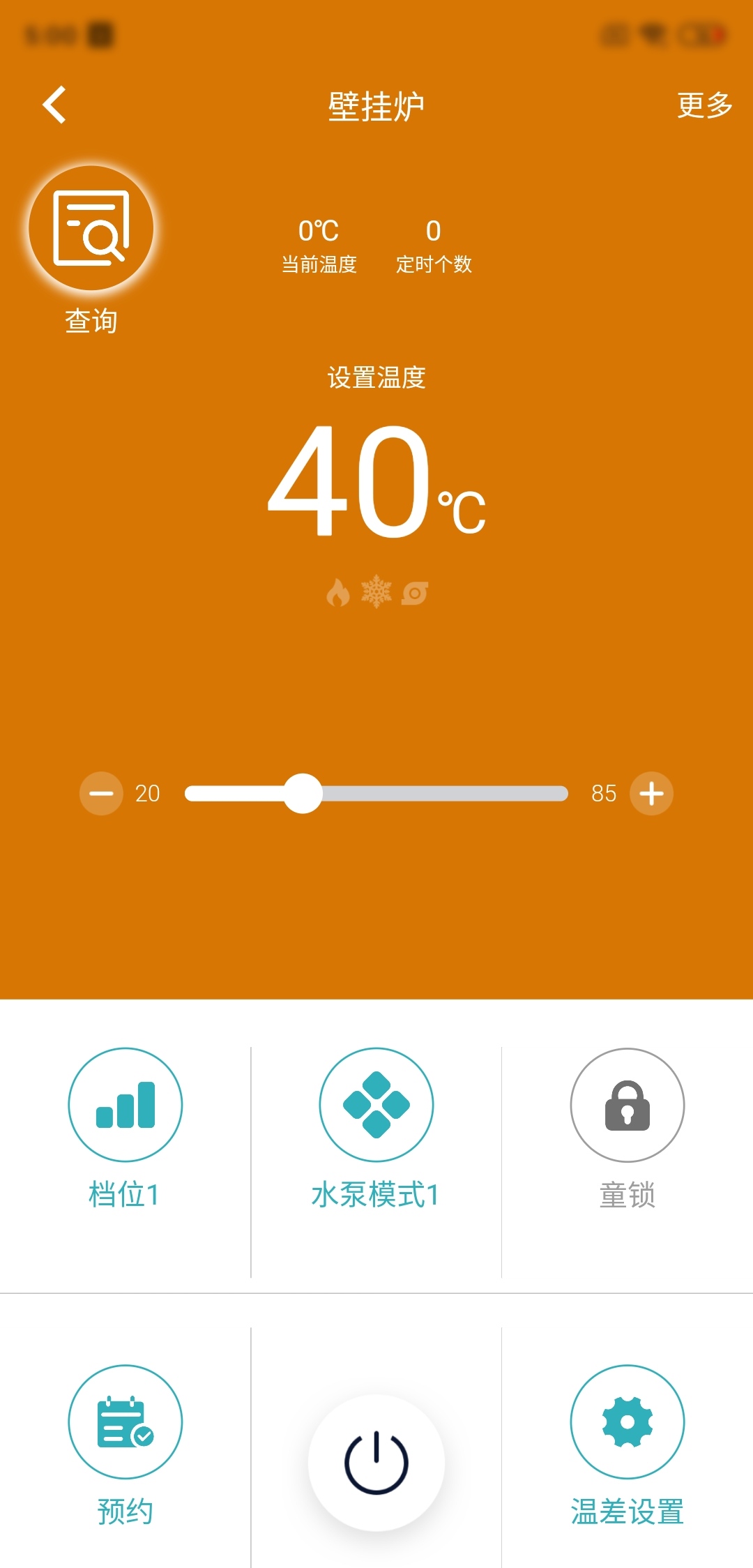Increase set temperature with plus button
The image size is (753, 1568).
[651, 793]
